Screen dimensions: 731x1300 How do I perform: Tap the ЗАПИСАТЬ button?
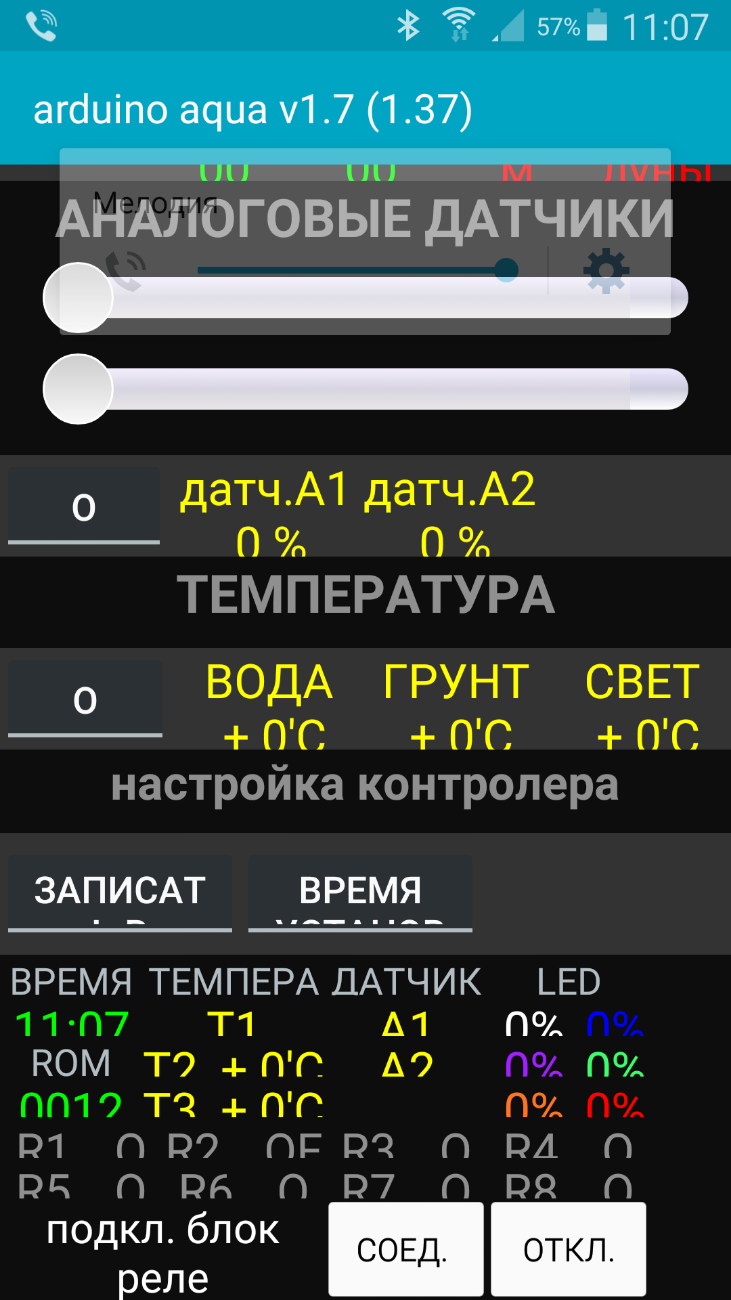[x=120, y=892]
